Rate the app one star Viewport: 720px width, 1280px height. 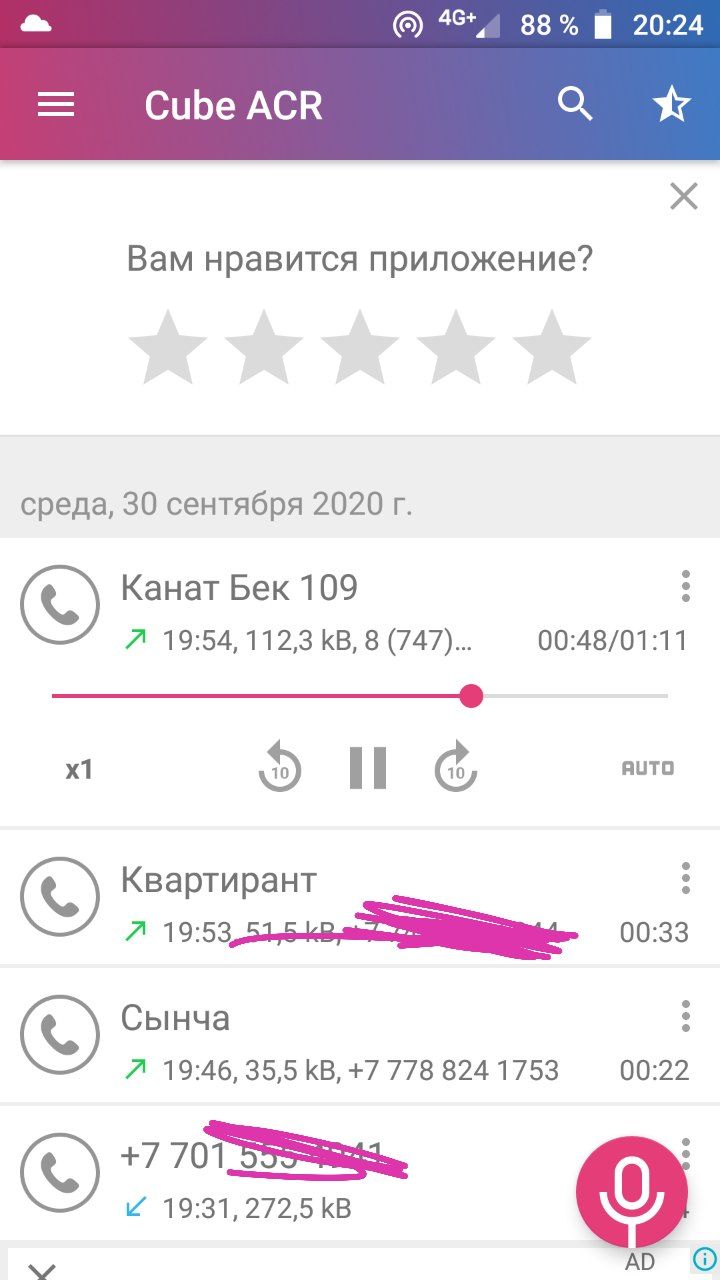(168, 347)
